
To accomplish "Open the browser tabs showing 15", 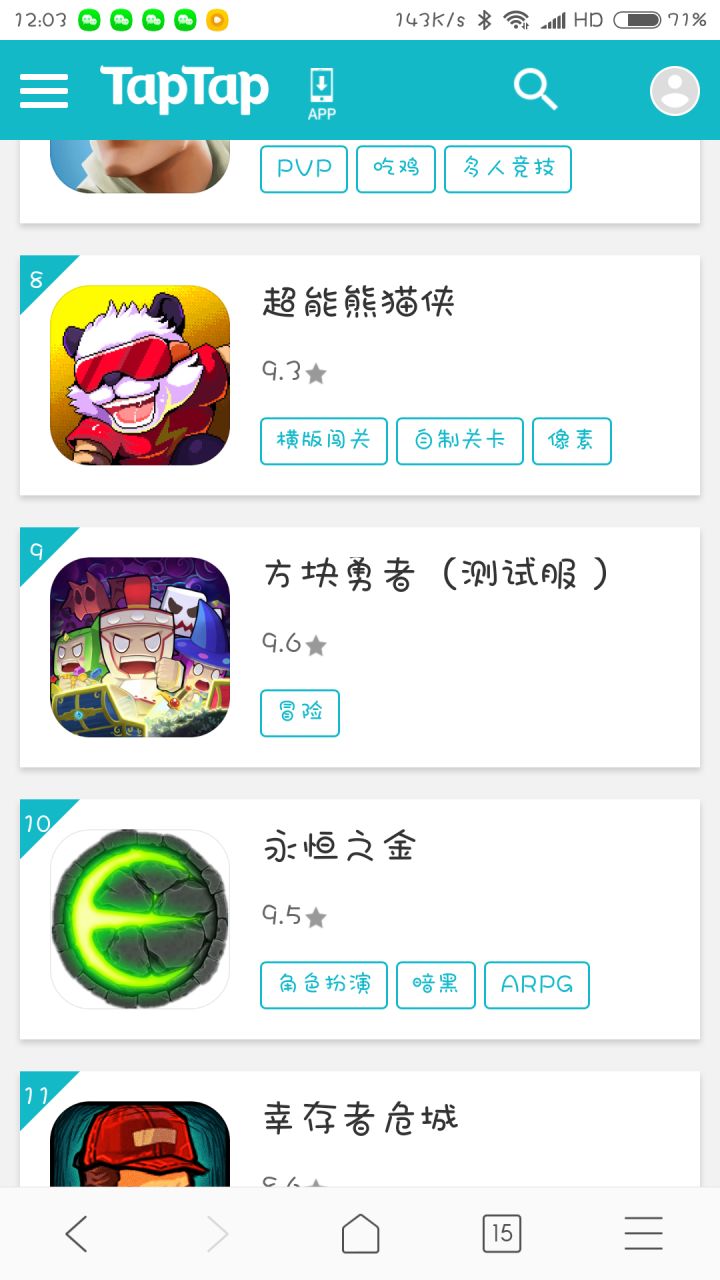I will [x=502, y=1233].
